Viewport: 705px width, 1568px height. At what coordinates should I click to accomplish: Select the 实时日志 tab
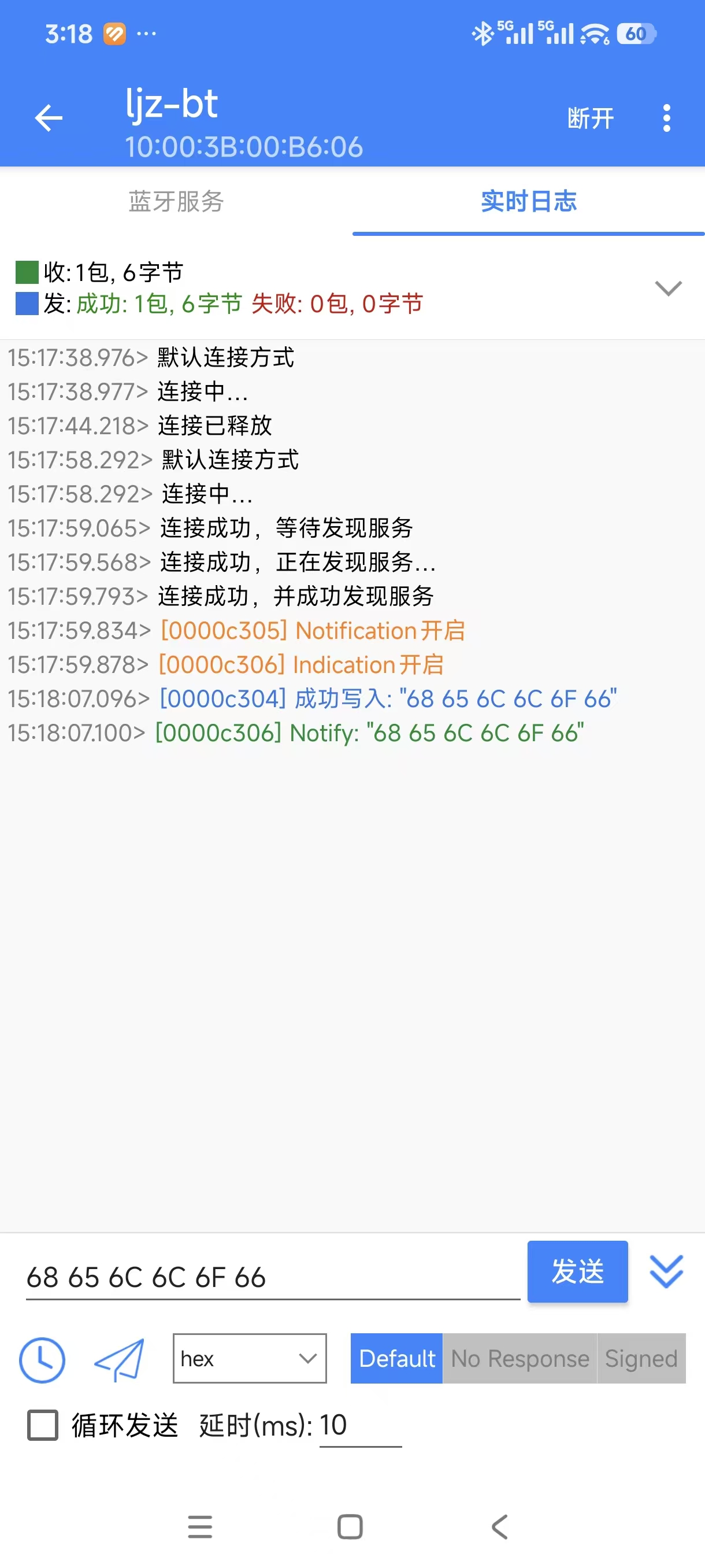pyautogui.click(x=528, y=201)
